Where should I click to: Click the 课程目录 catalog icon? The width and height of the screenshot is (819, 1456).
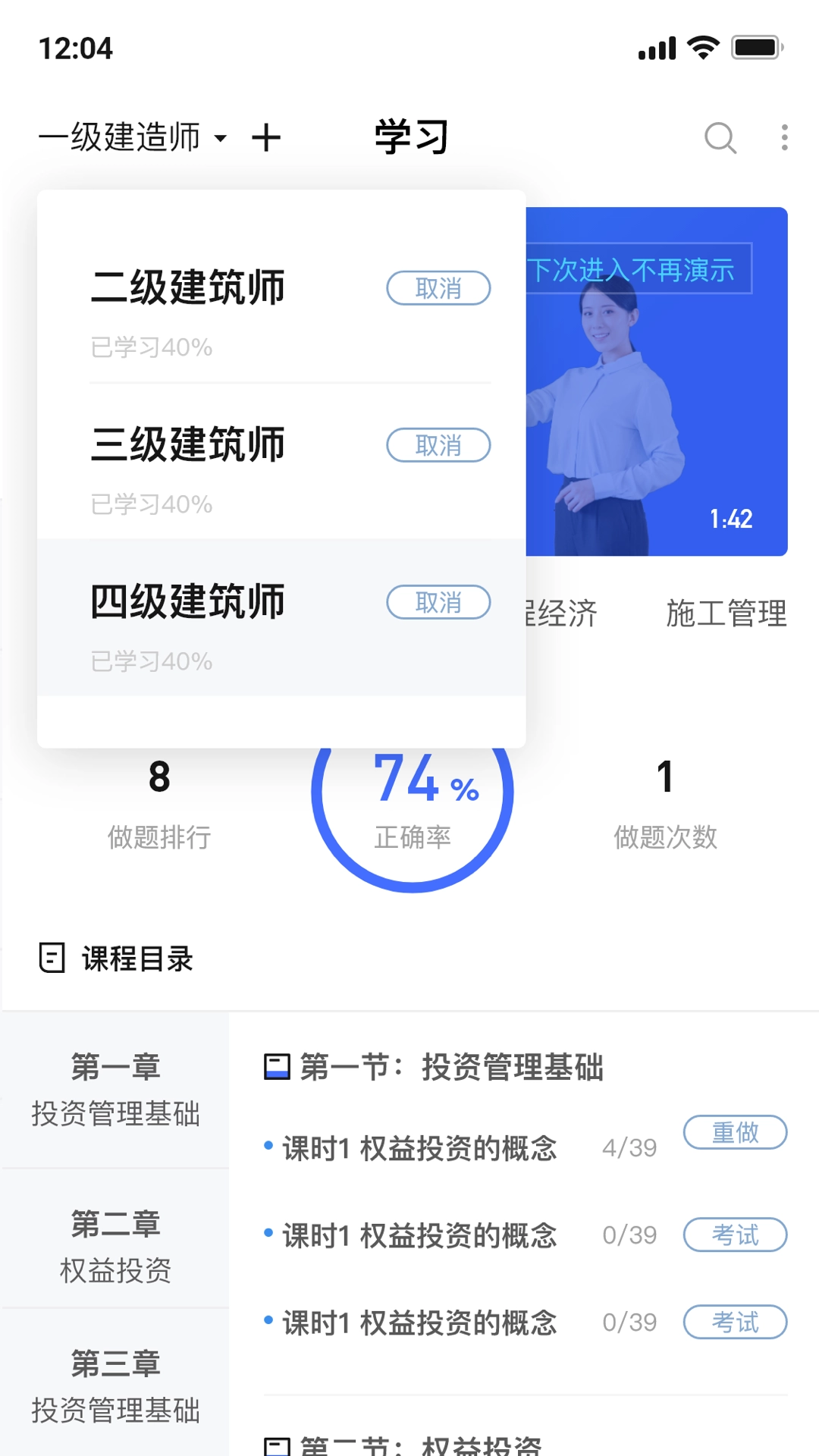pos(50,959)
